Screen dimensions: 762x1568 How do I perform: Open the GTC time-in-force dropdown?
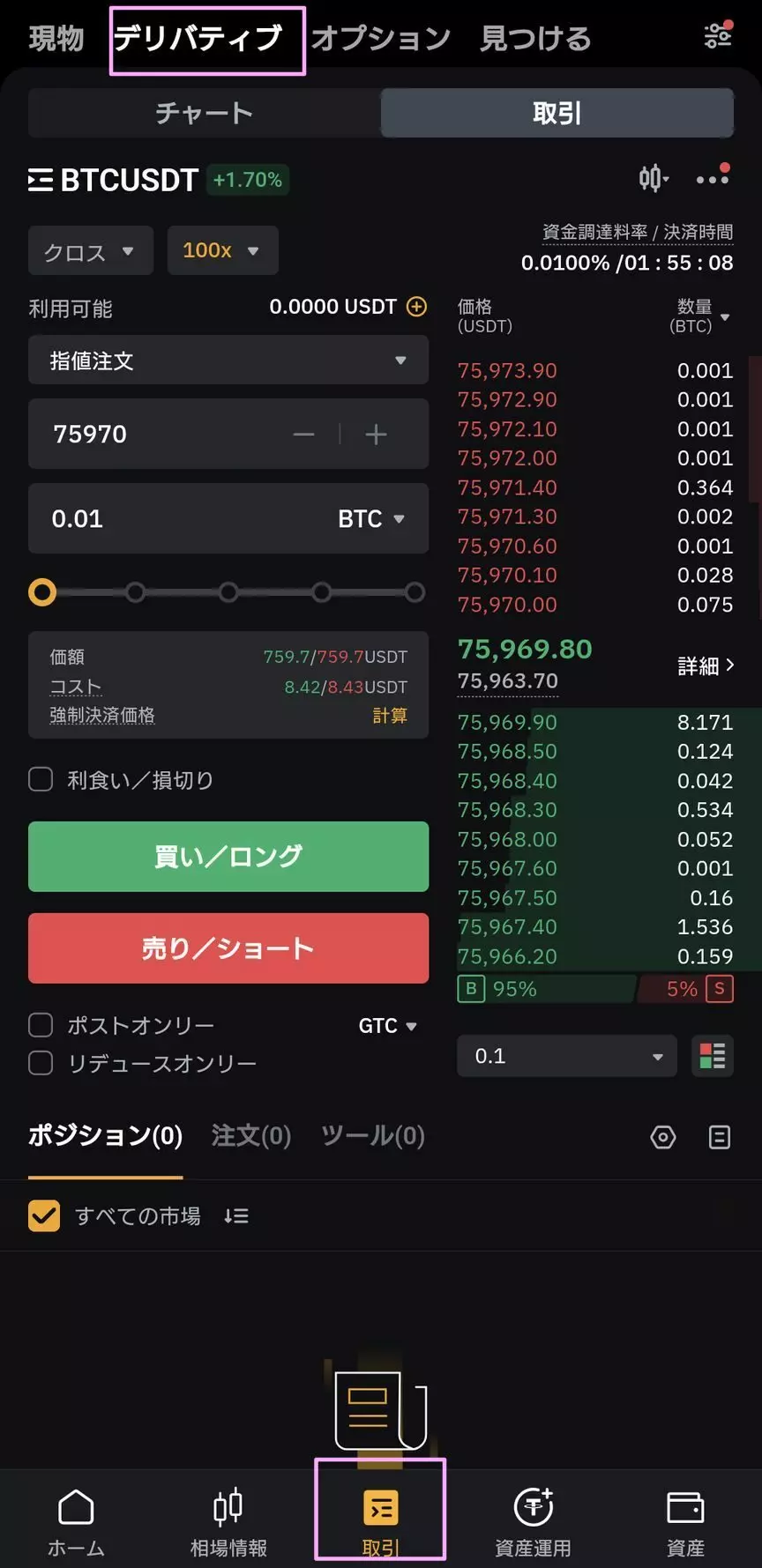[x=387, y=1025]
